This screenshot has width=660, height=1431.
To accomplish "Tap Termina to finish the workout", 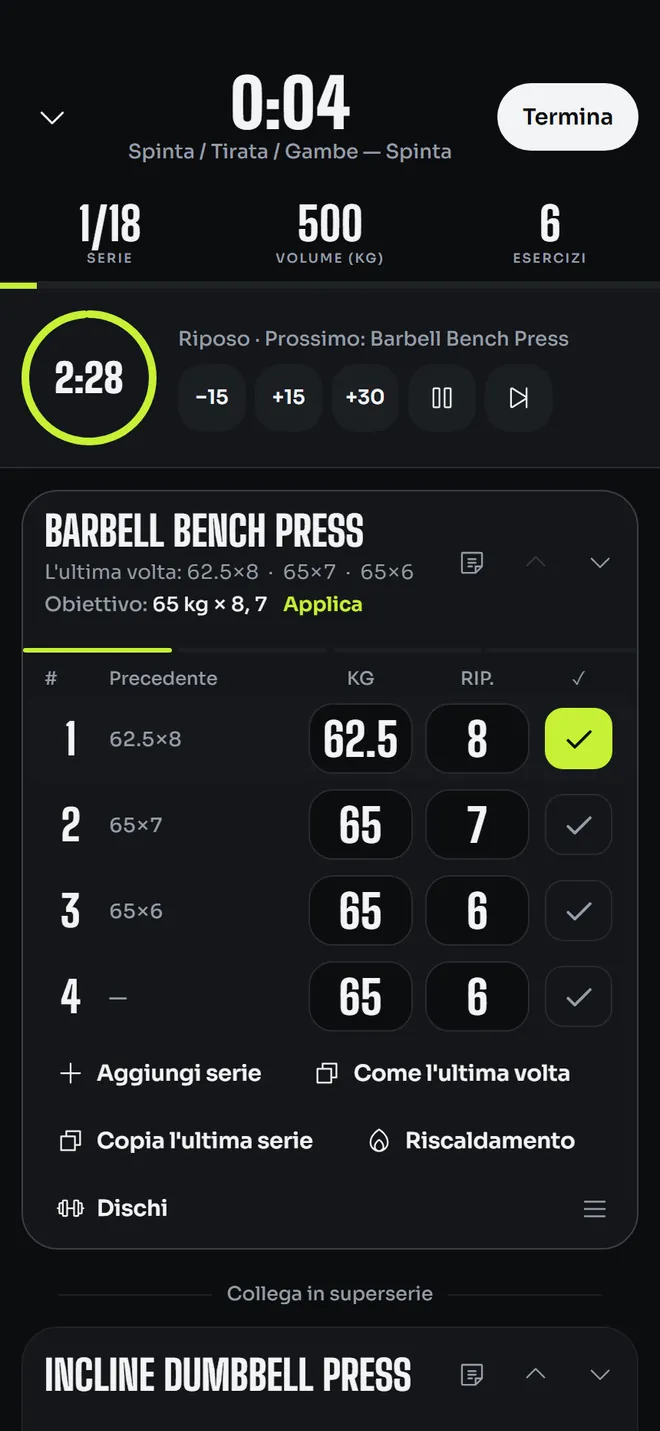I will click(x=567, y=117).
